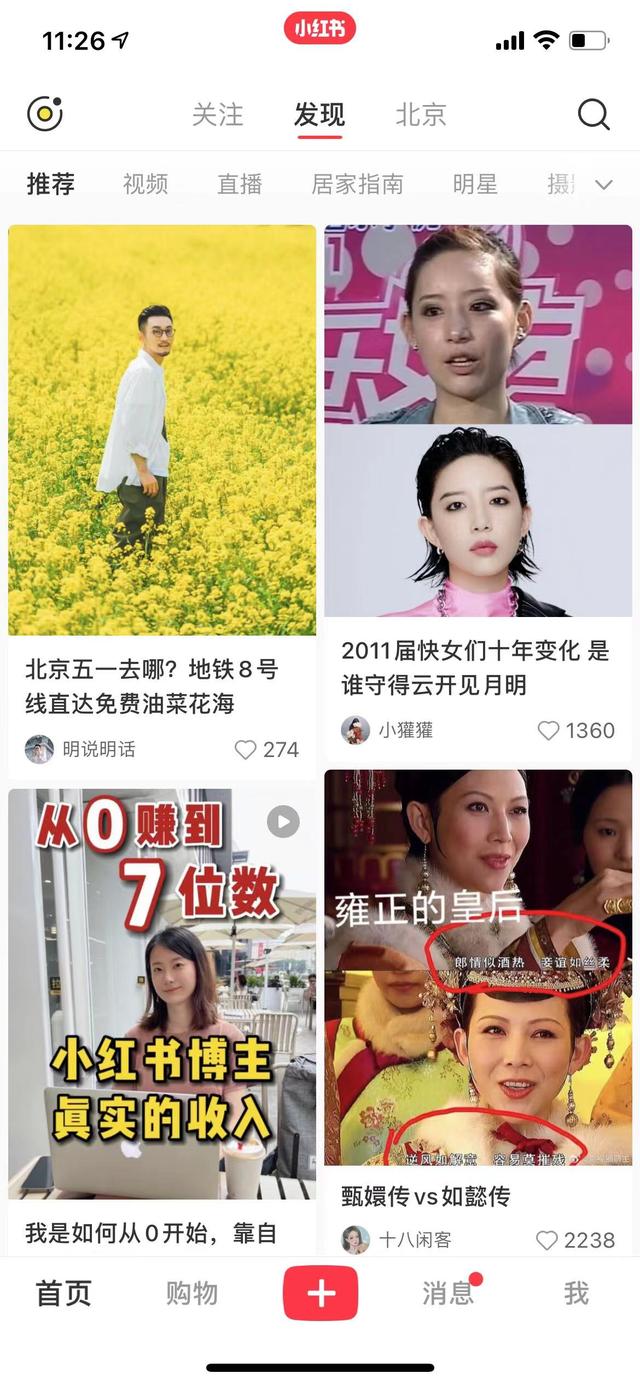
Task: Open the 我 profile tab
Action: coord(576,1293)
